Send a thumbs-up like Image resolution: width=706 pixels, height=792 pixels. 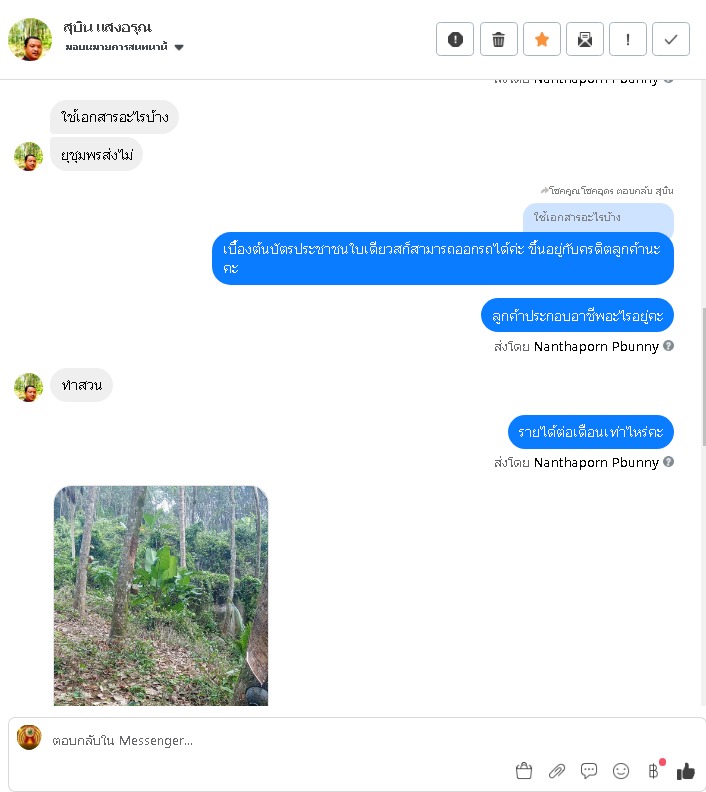[x=686, y=771]
